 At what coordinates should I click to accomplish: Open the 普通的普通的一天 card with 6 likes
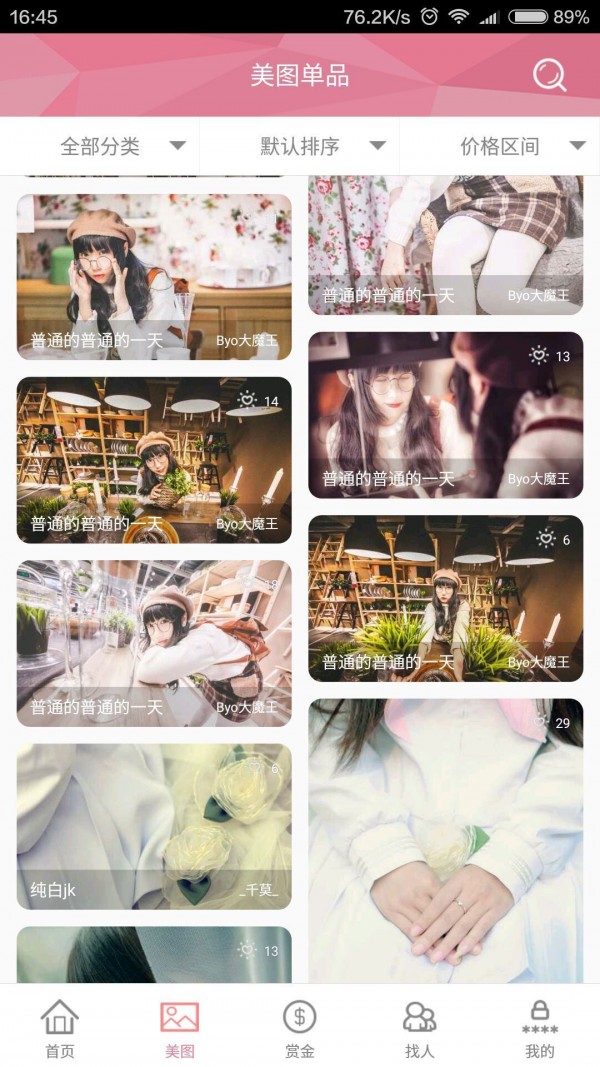(445, 598)
